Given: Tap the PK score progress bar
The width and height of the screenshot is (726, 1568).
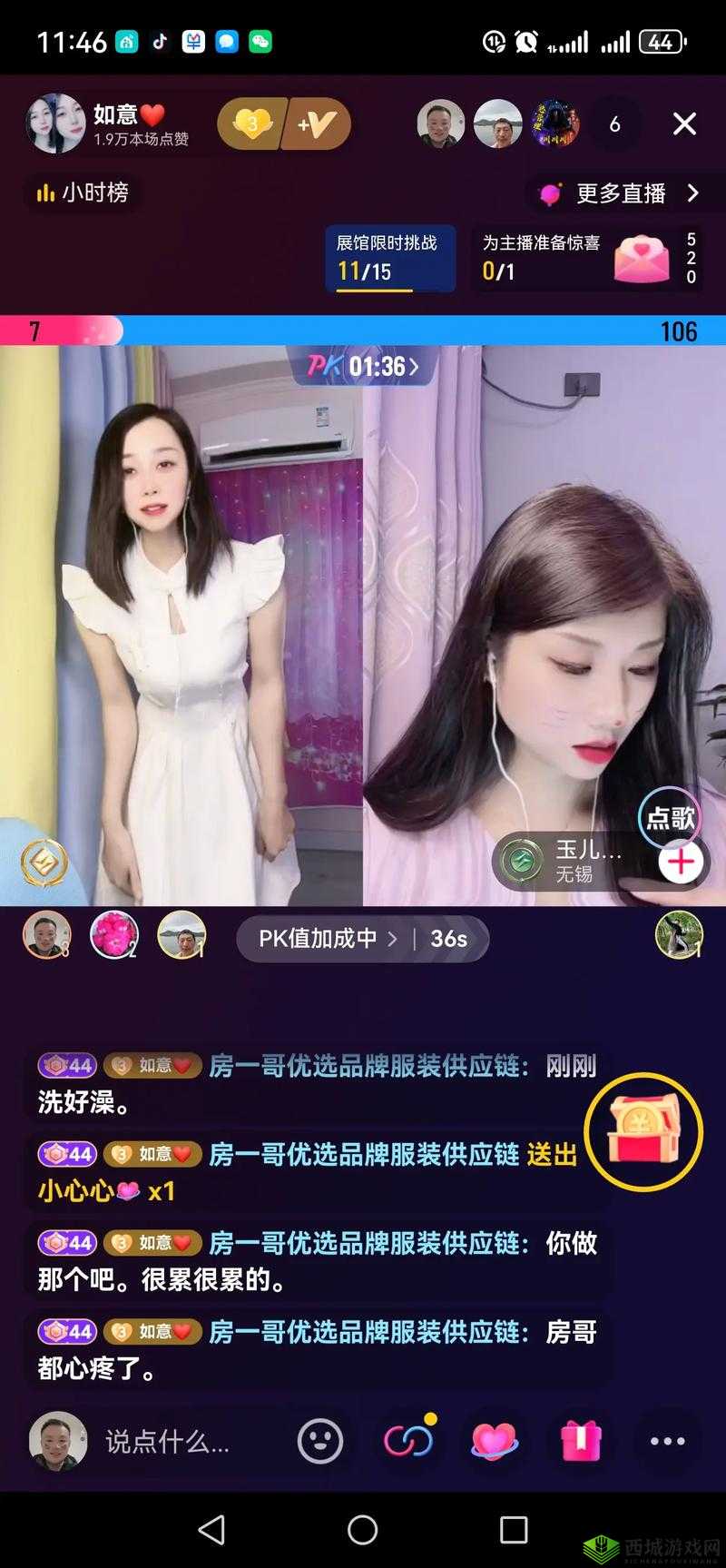Looking at the screenshot, I should [363, 331].
